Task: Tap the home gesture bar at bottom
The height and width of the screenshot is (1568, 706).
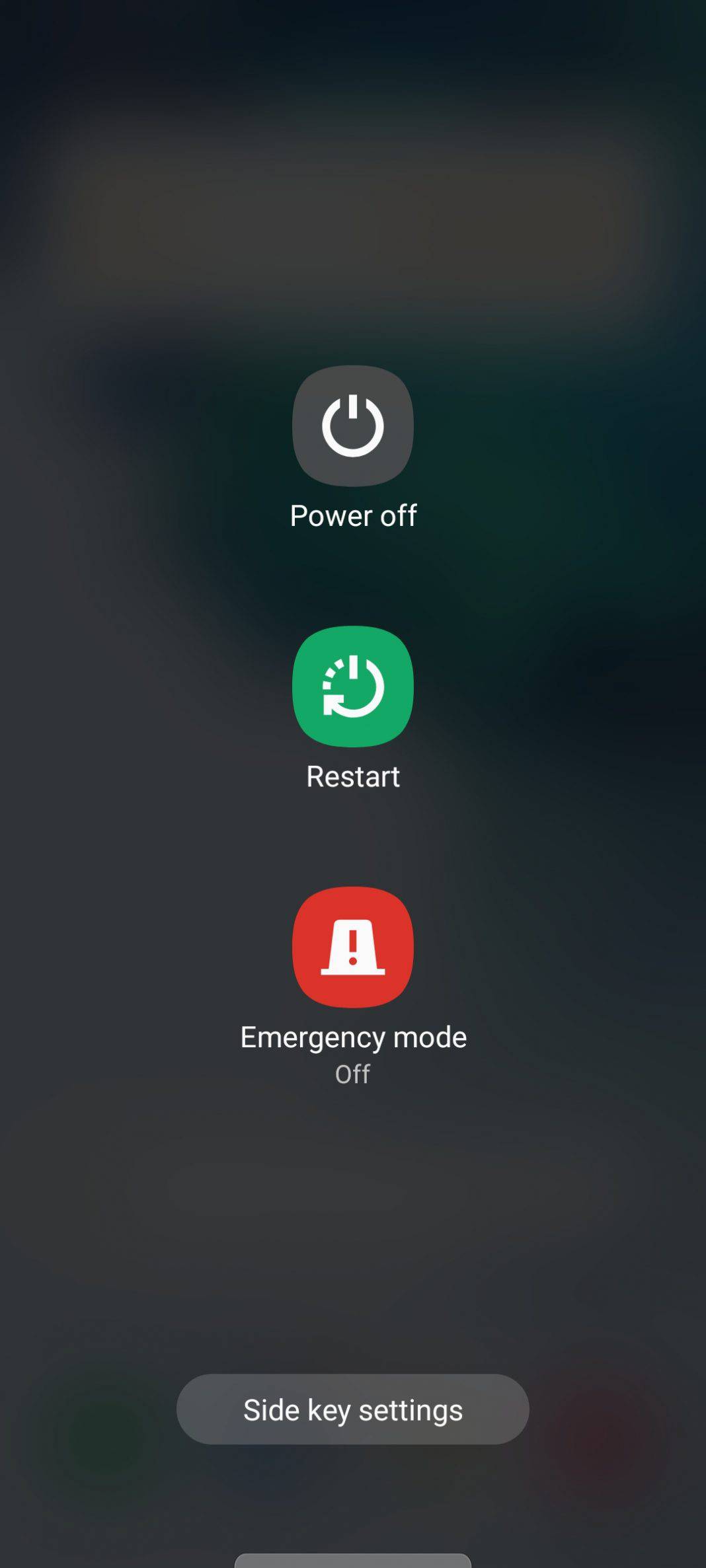Action: click(x=353, y=1559)
